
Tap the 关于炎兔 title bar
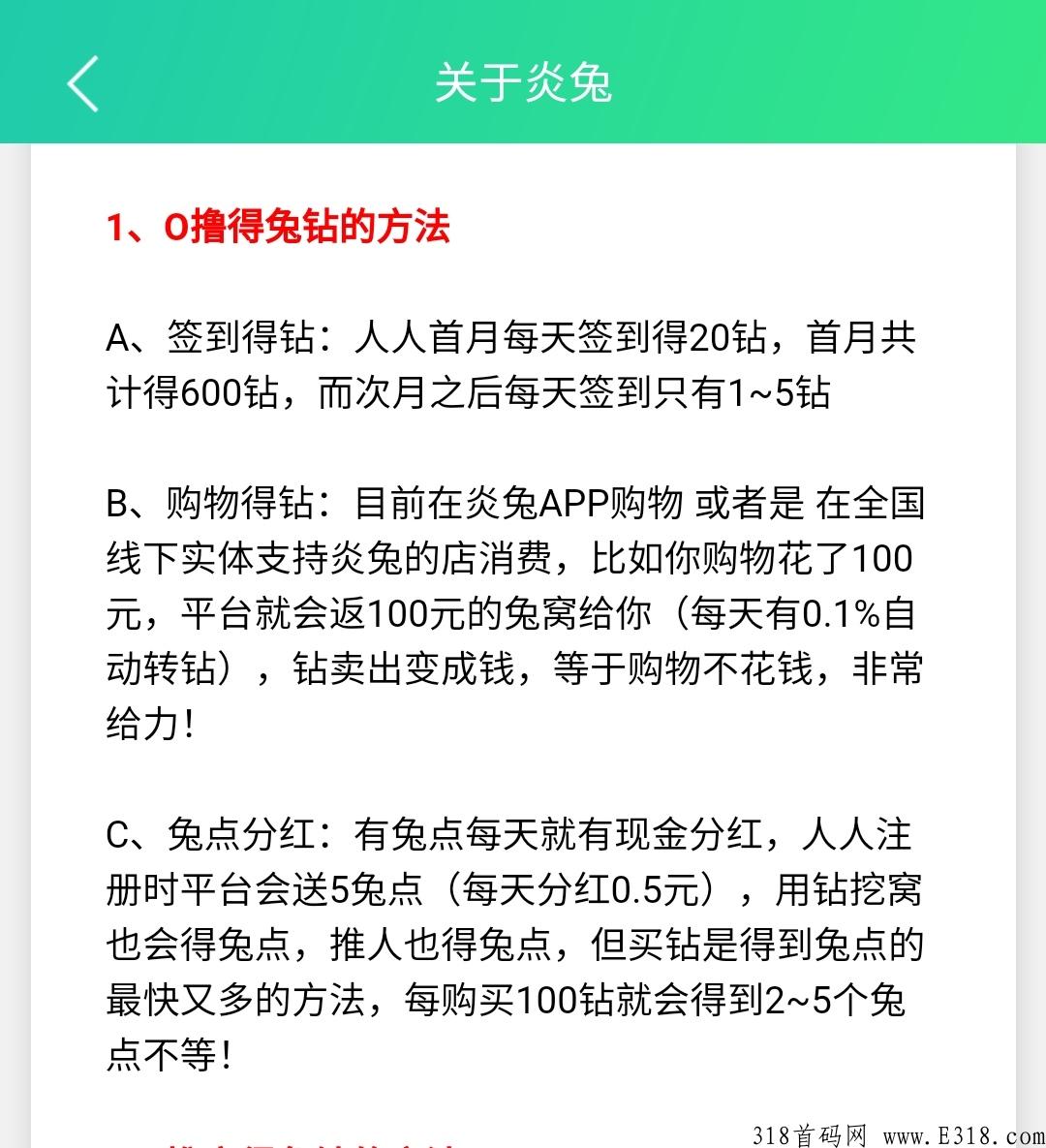(523, 83)
